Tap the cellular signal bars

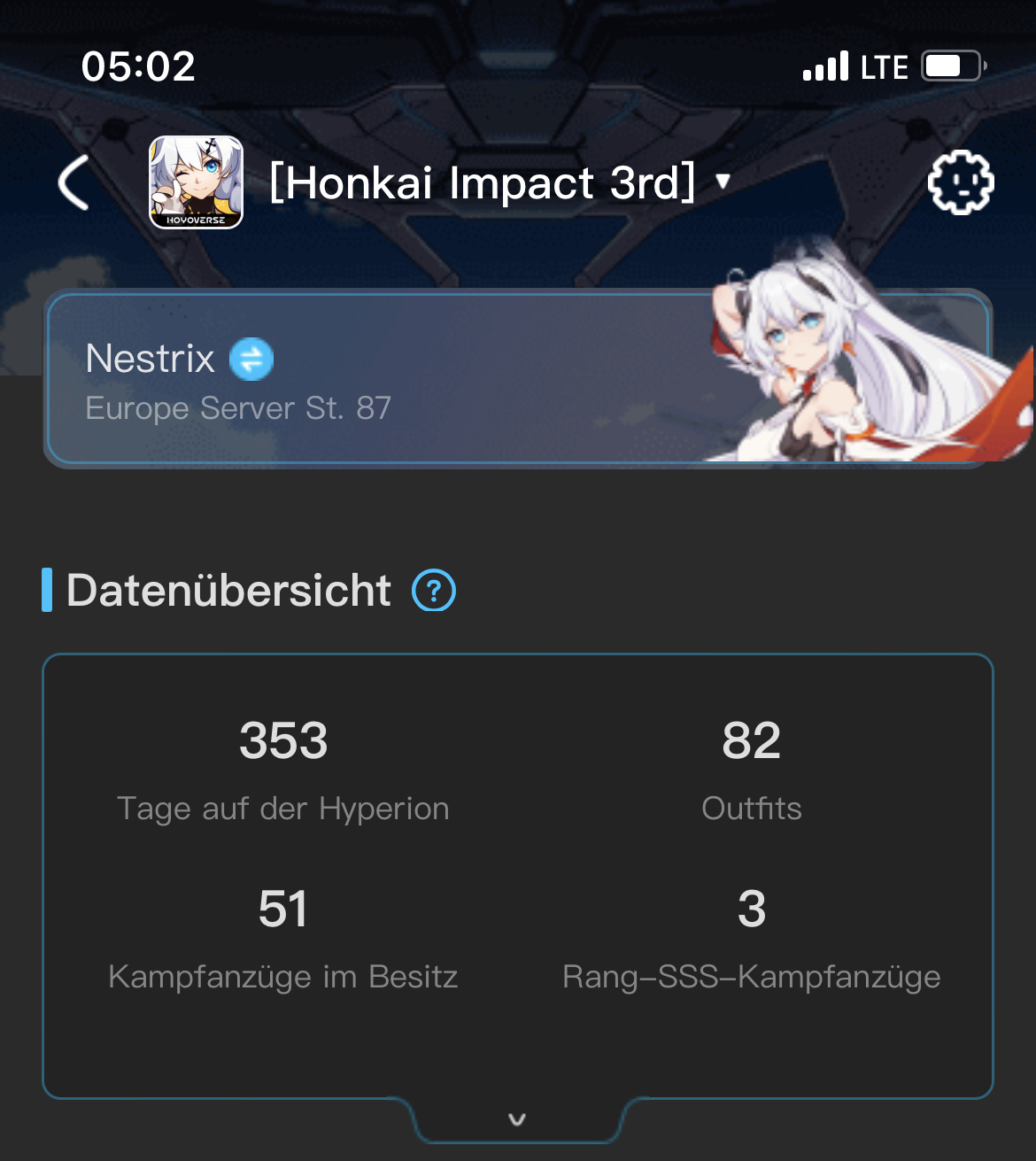(823, 66)
